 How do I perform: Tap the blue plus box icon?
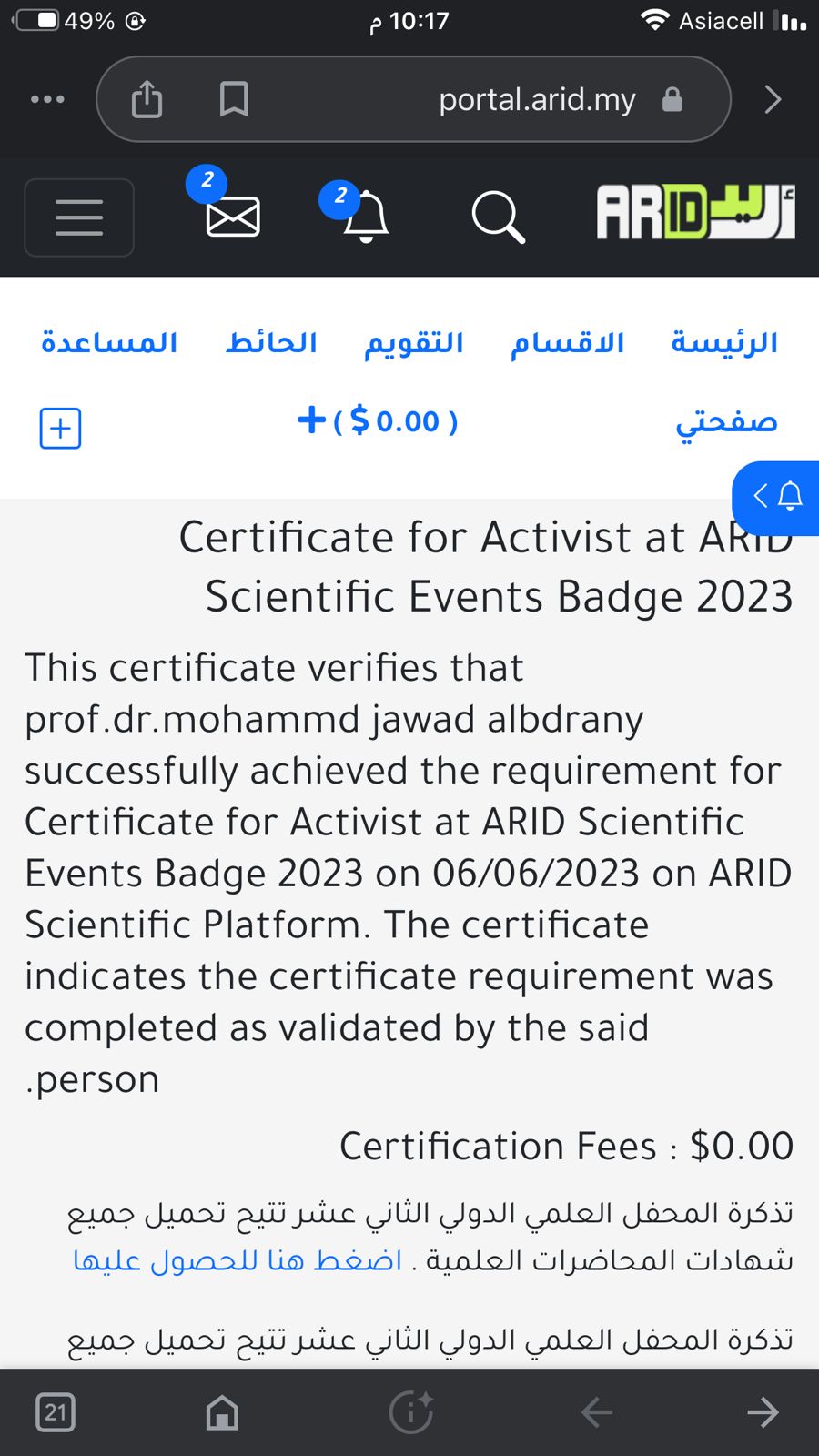coord(60,428)
